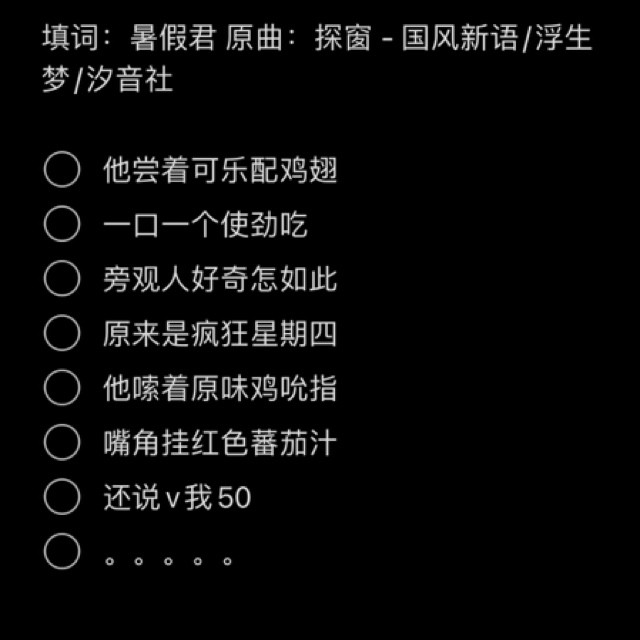Check off 他尝着可乐配鸡翅
This screenshot has width=640, height=640.
[62, 170]
